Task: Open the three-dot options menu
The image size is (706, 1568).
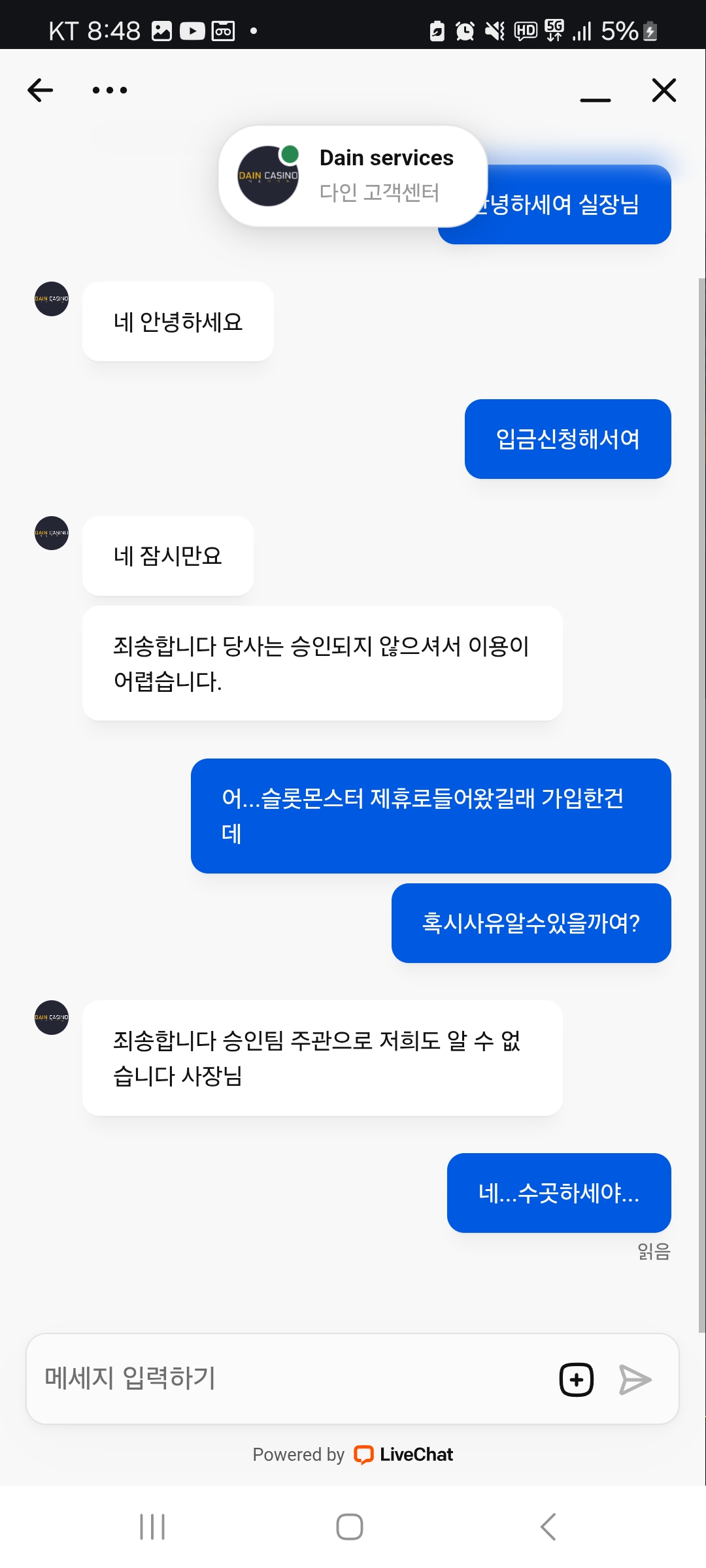Action: [110, 90]
